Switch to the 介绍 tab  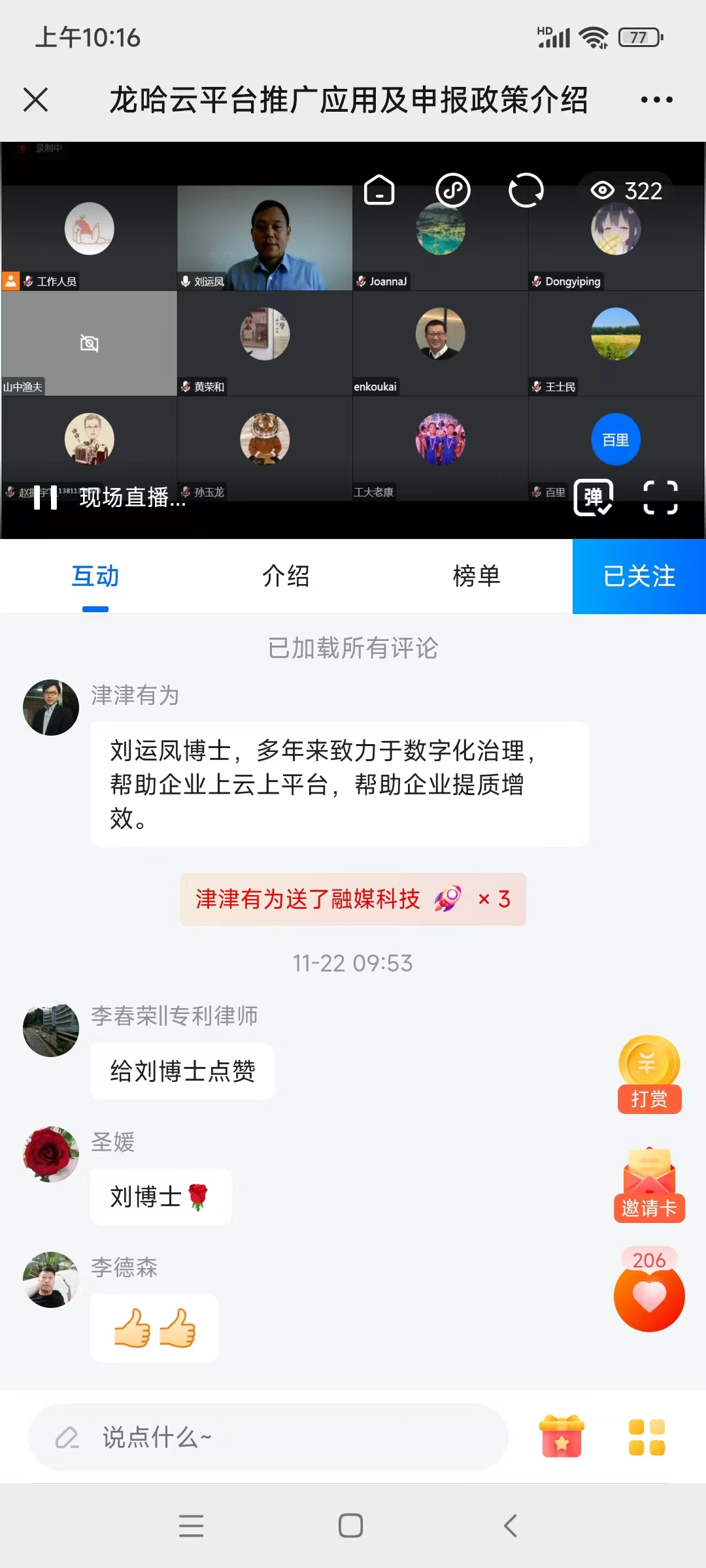286,576
